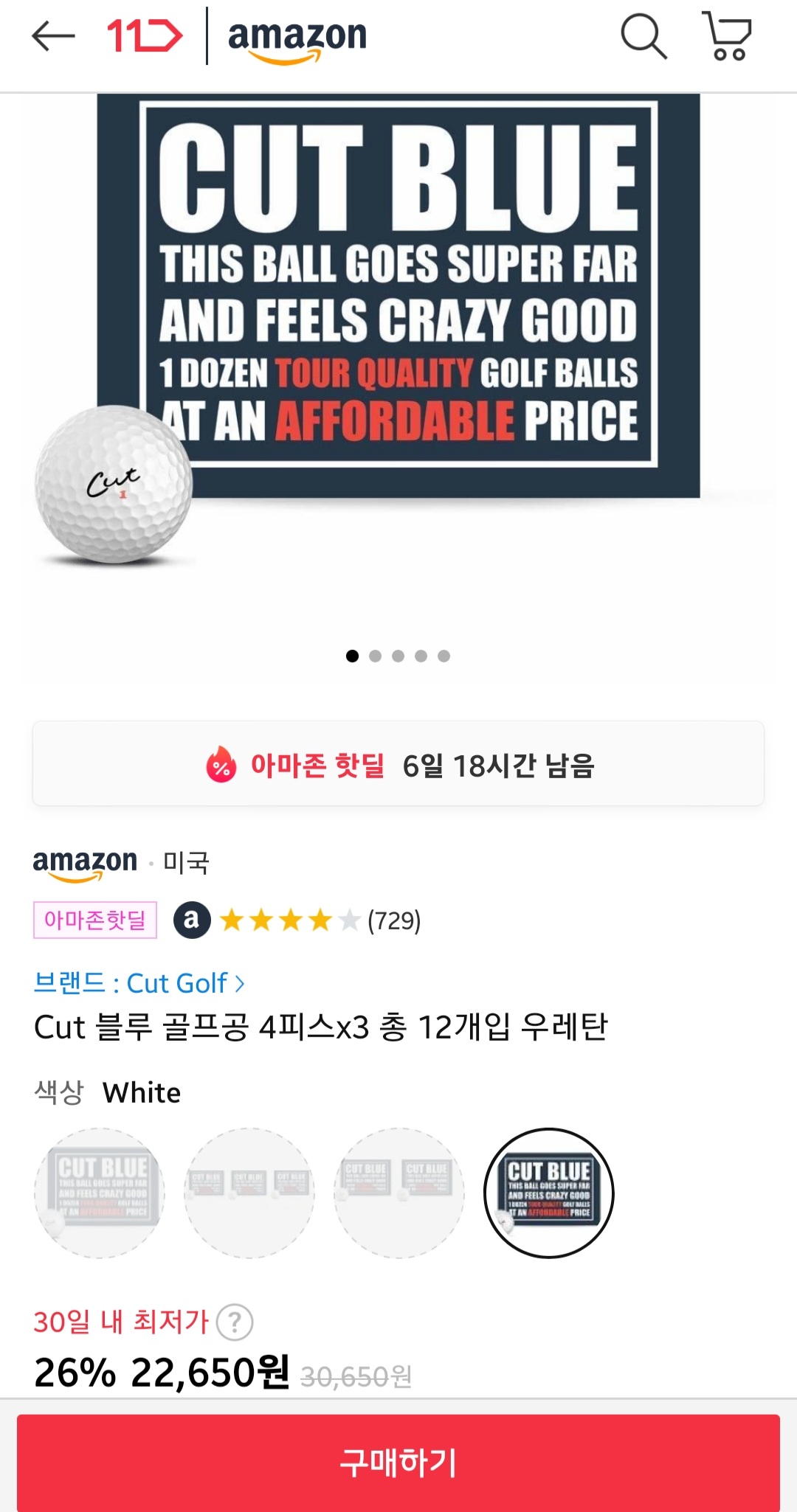Image resolution: width=797 pixels, height=1512 pixels.
Task: Open the Cut Golf brand link
Action: click(139, 983)
